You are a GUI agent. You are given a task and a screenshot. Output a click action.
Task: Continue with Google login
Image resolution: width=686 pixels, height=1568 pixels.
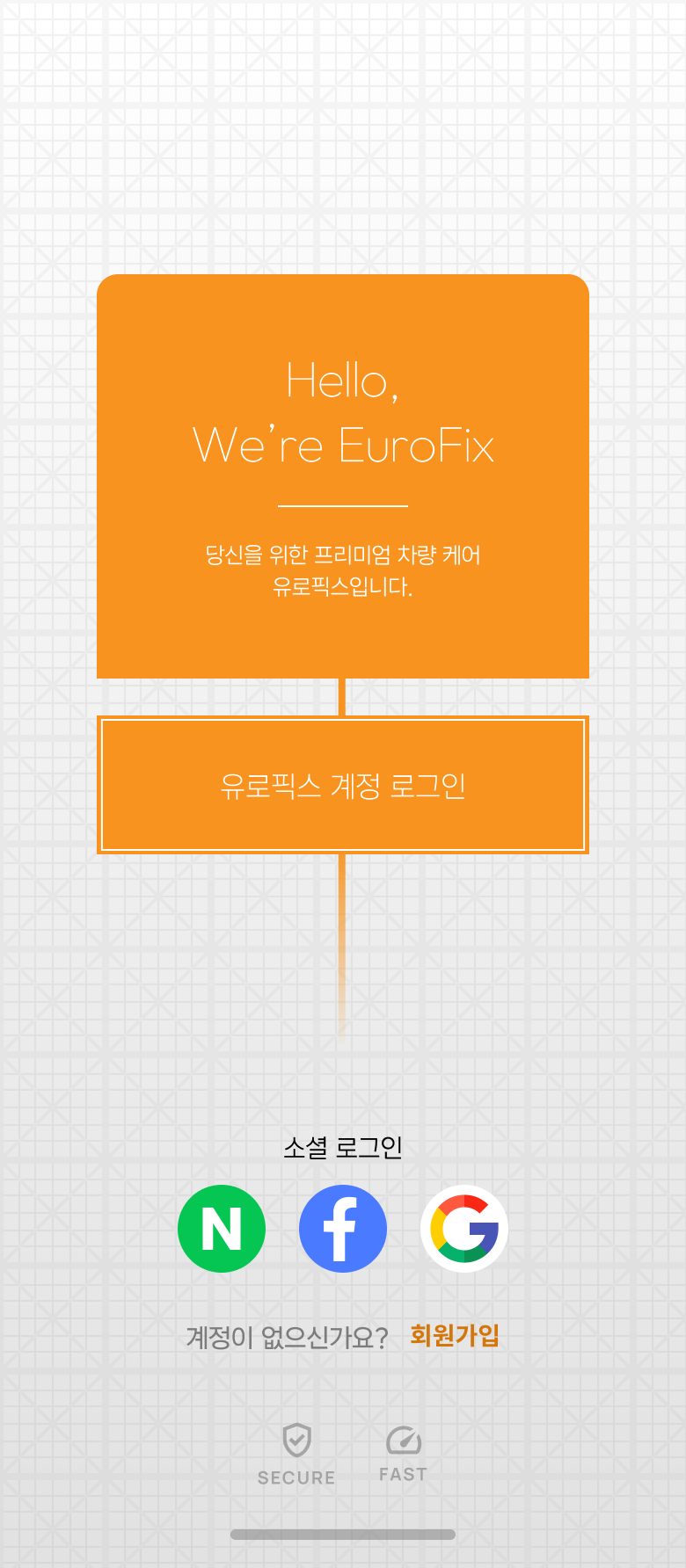coord(464,1229)
